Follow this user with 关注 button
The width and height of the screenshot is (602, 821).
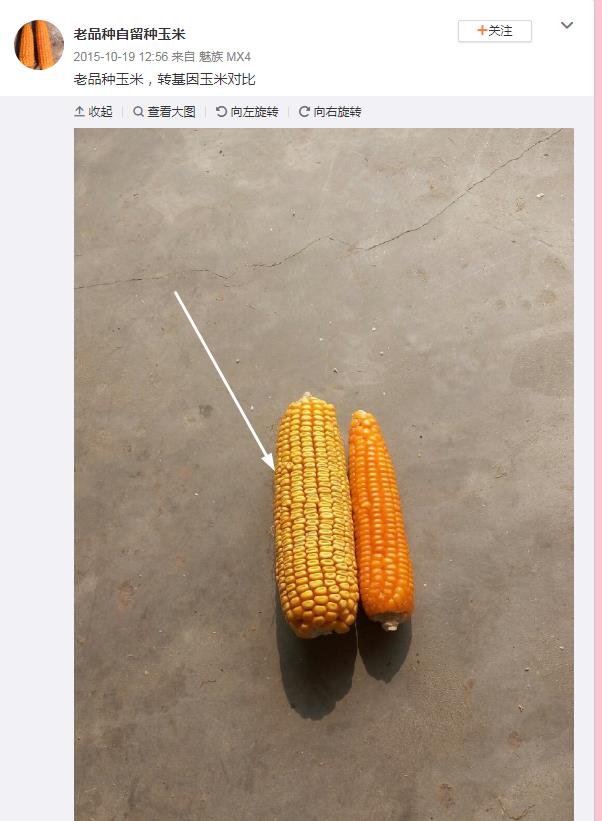click(x=494, y=31)
